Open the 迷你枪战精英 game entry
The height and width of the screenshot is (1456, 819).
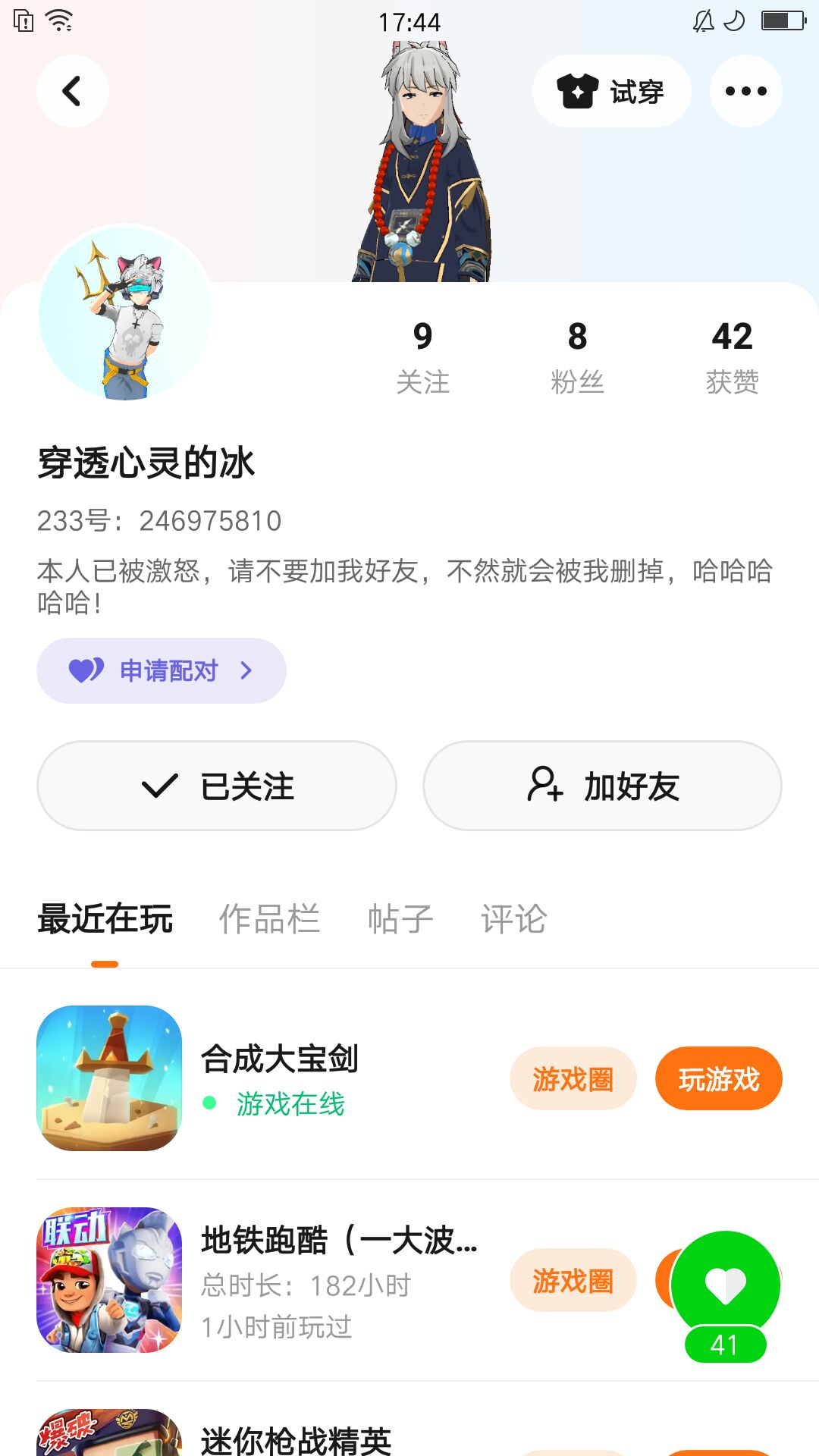[x=296, y=1439]
